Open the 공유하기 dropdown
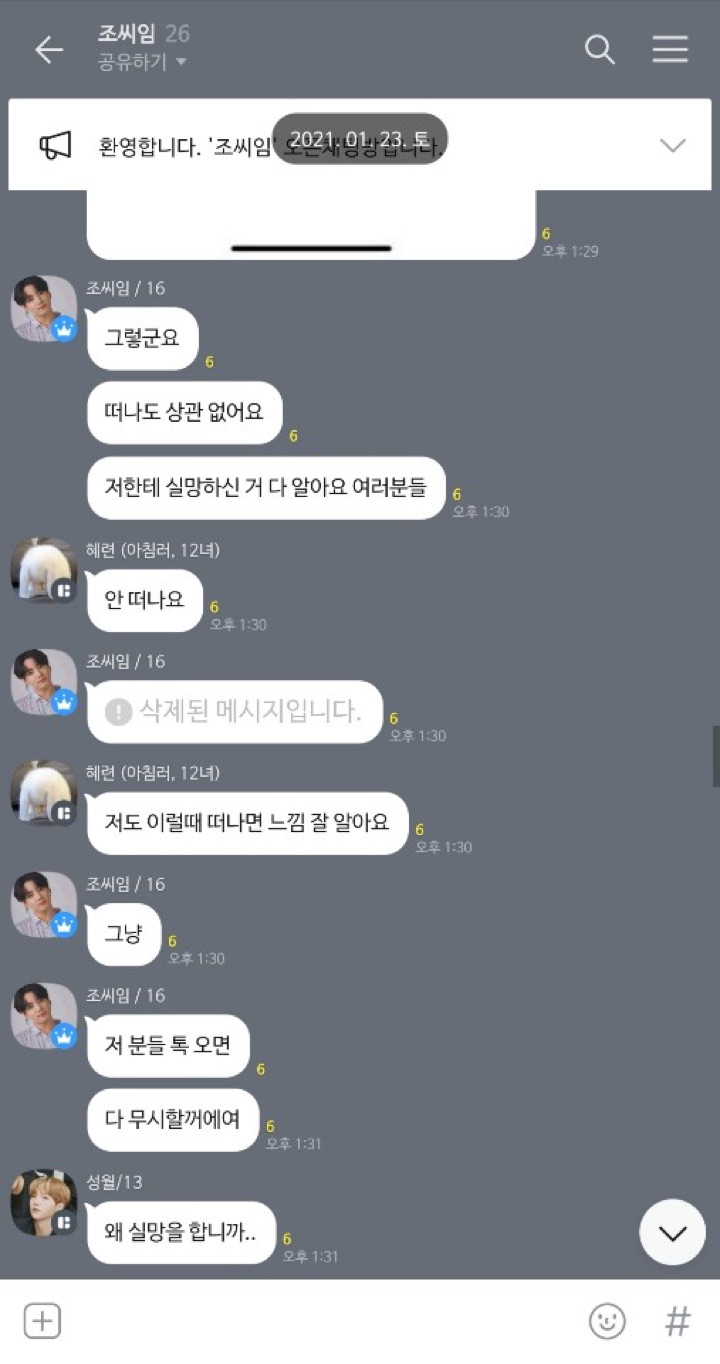 (x=142, y=62)
